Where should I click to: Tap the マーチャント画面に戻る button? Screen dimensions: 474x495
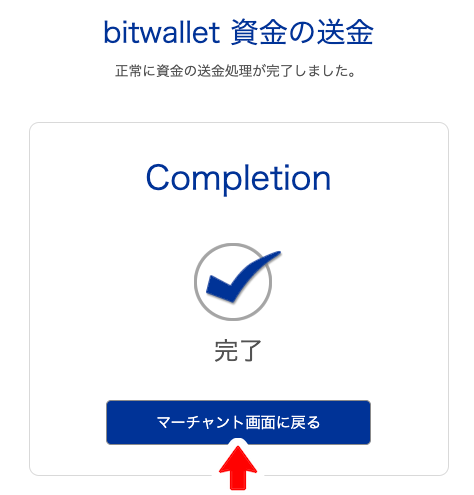pos(238,422)
